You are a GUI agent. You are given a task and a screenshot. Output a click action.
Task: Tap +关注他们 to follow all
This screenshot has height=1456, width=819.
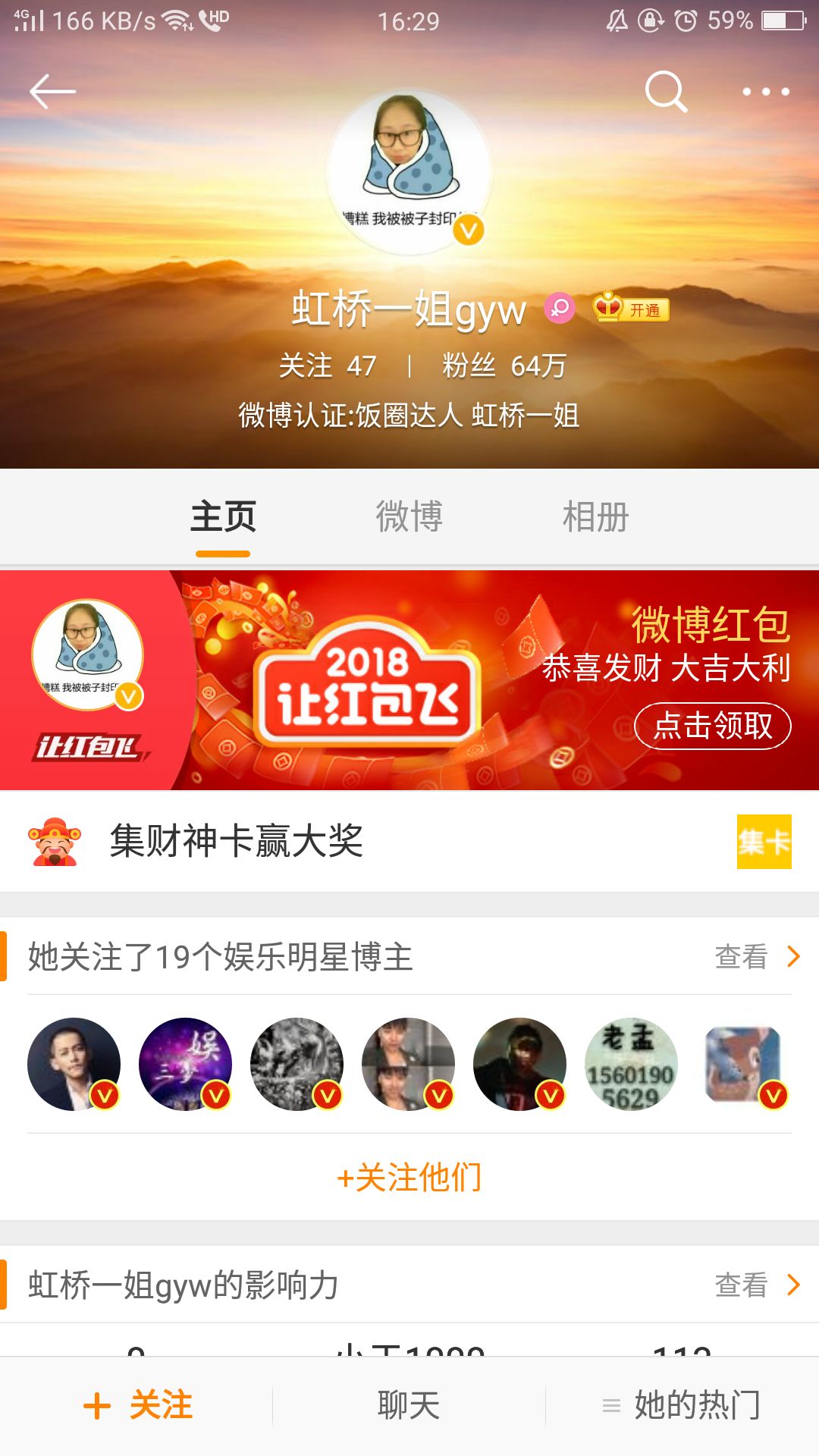[409, 1178]
